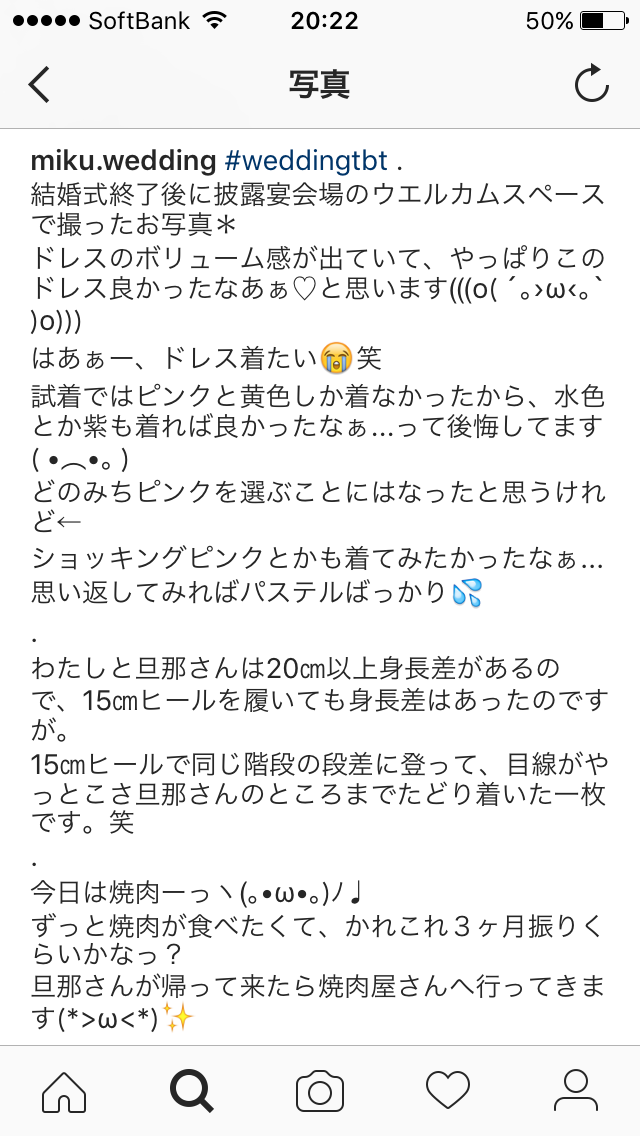Open the camera tab

[x=320, y=1090]
